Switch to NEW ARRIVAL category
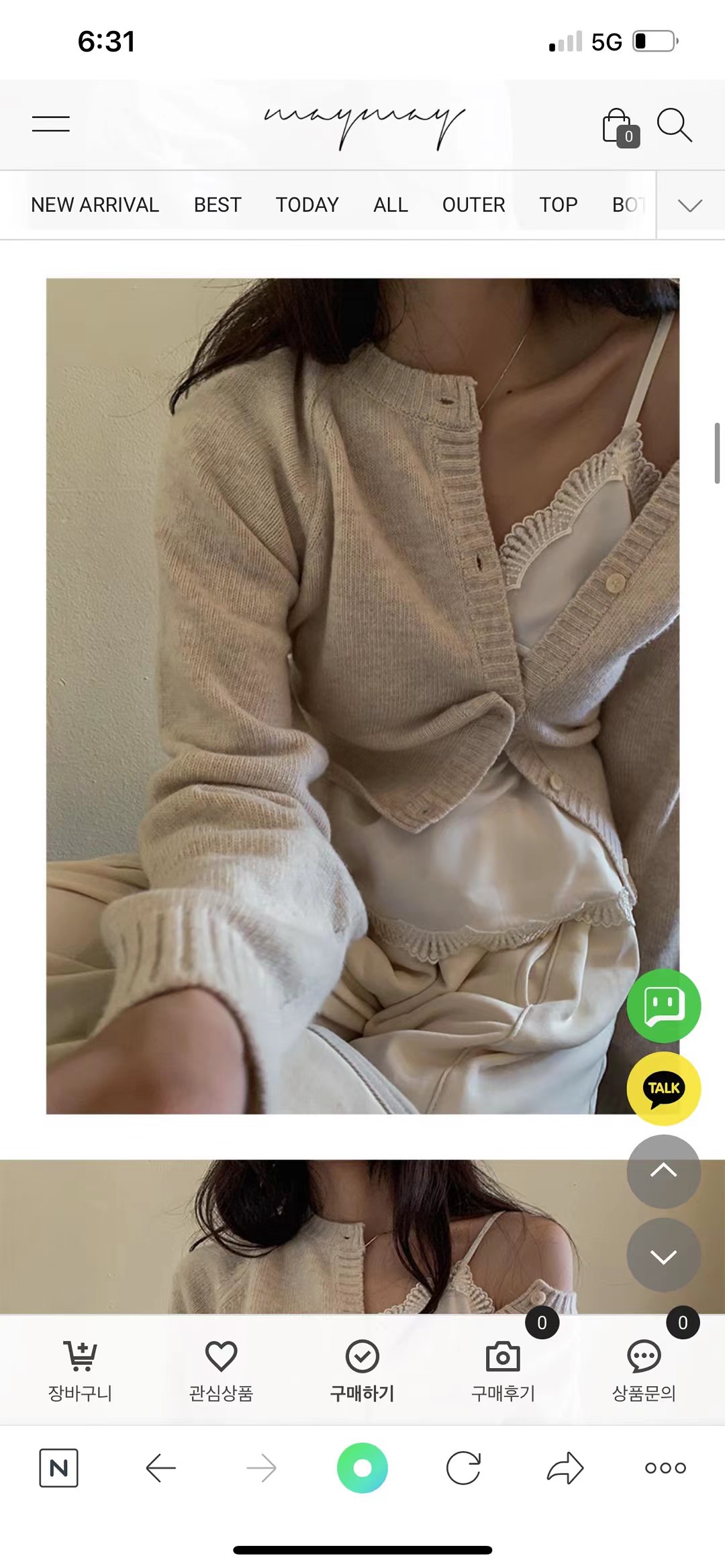 coord(95,205)
